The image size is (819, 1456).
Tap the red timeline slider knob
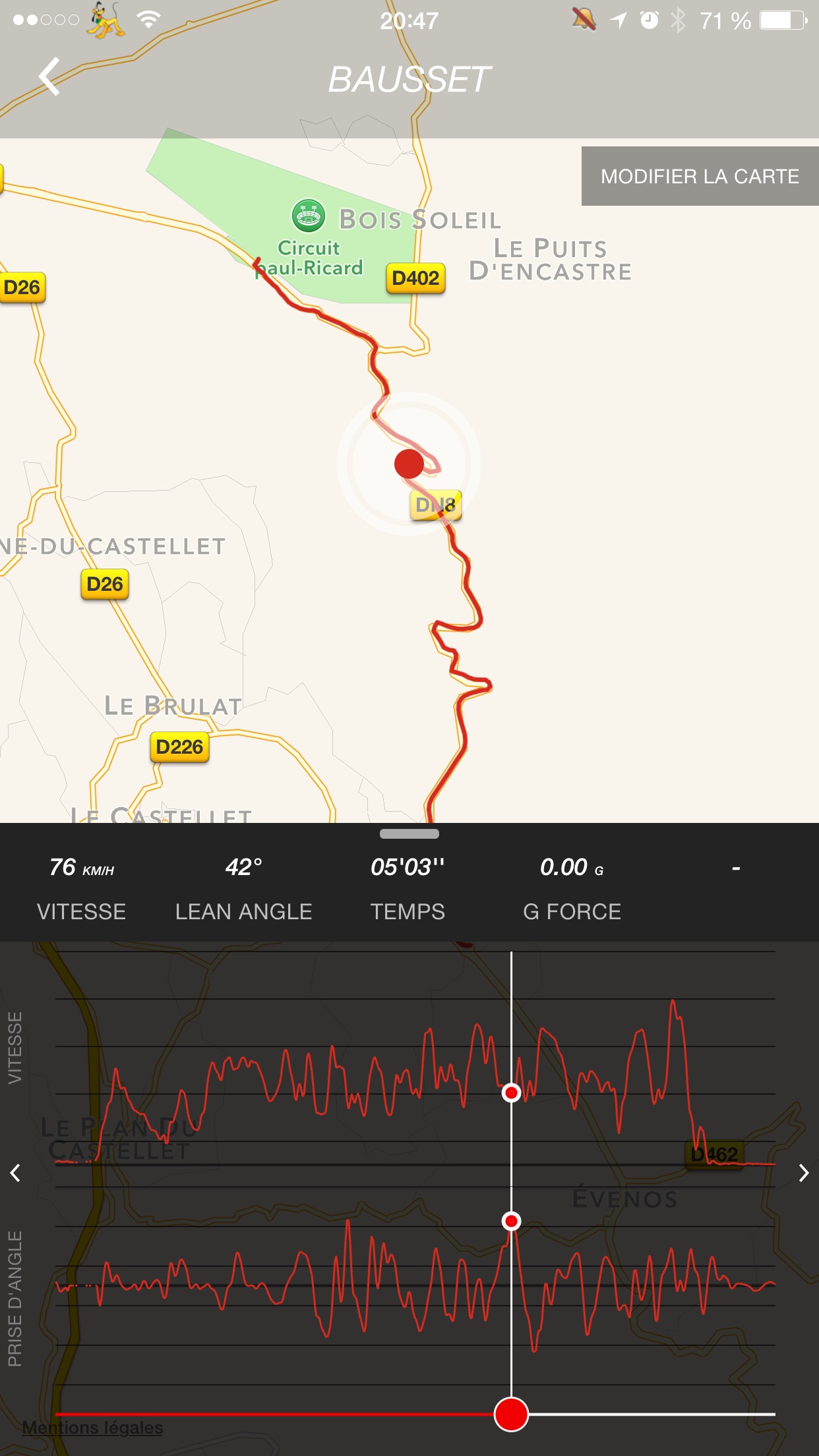(511, 1414)
